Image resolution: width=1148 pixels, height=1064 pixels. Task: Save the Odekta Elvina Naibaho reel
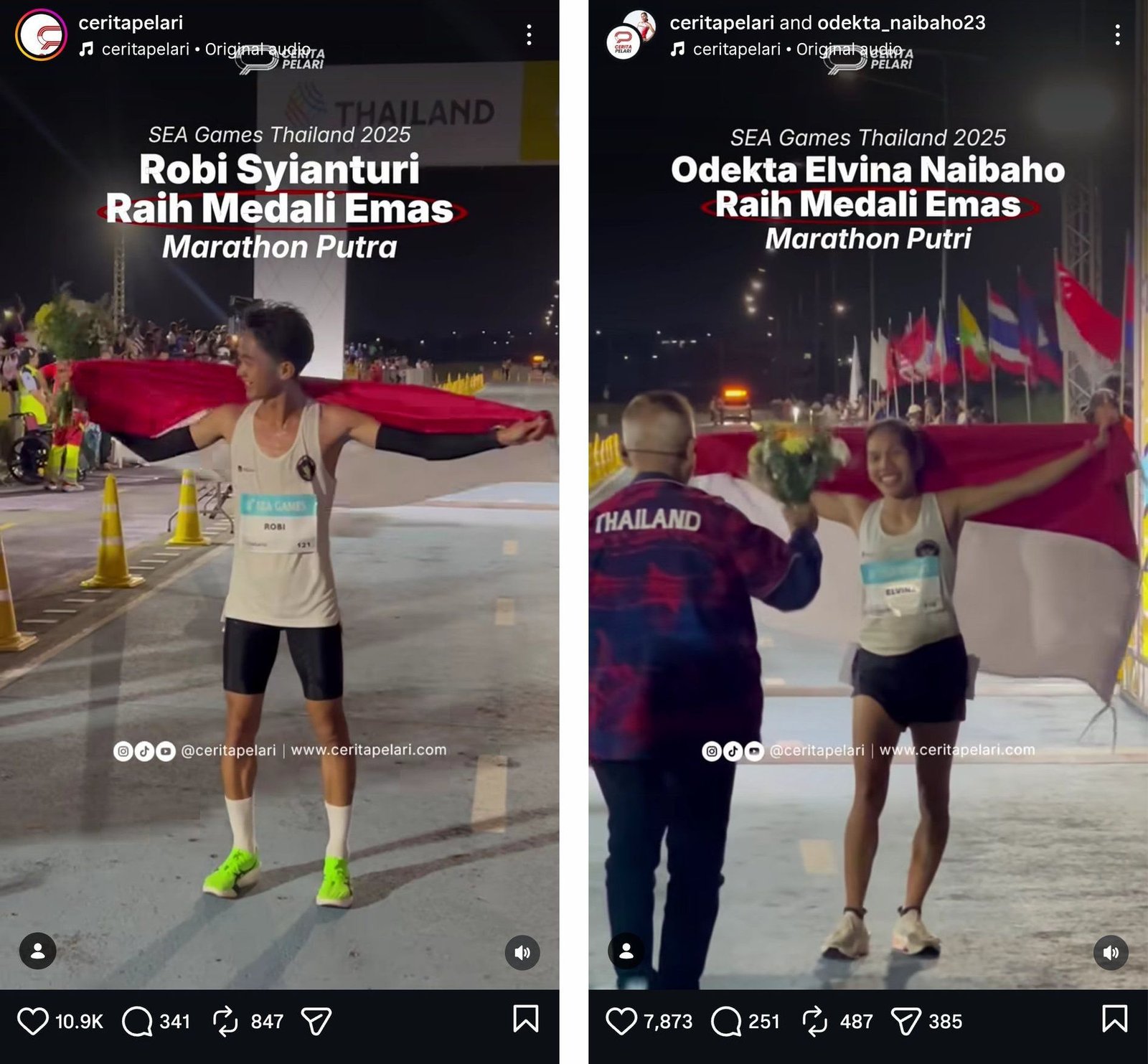click(x=1114, y=1019)
